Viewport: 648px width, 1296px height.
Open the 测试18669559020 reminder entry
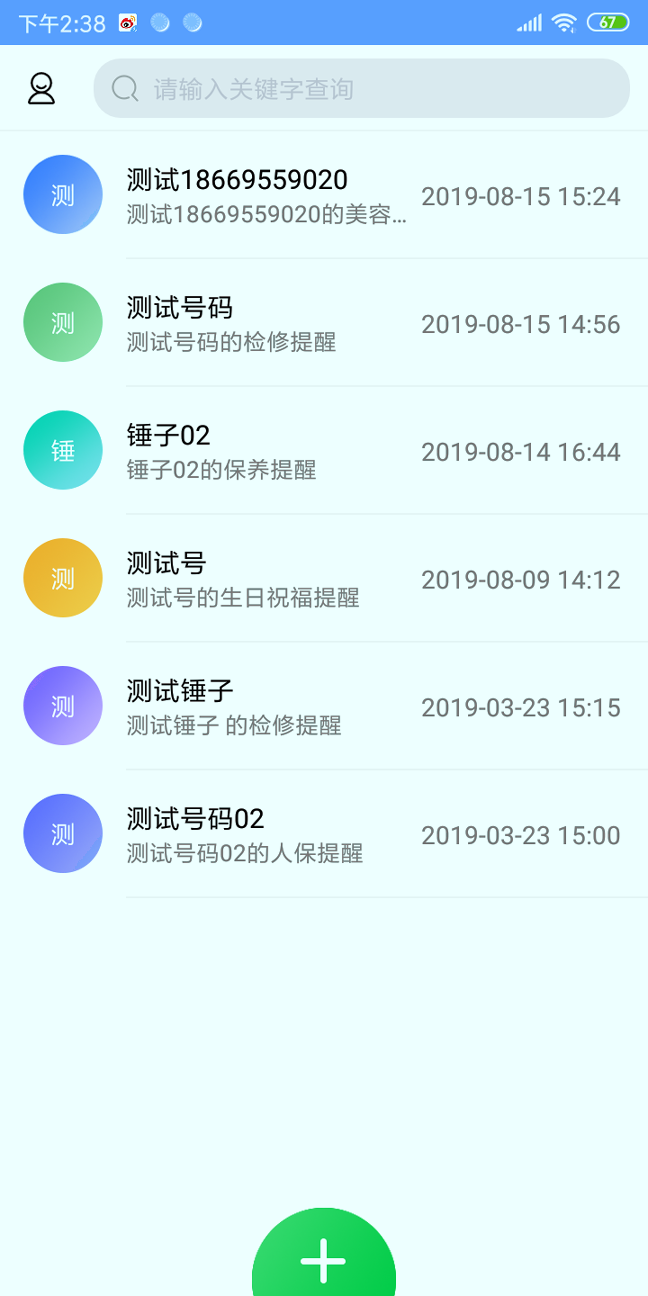[x=324, y=195]
